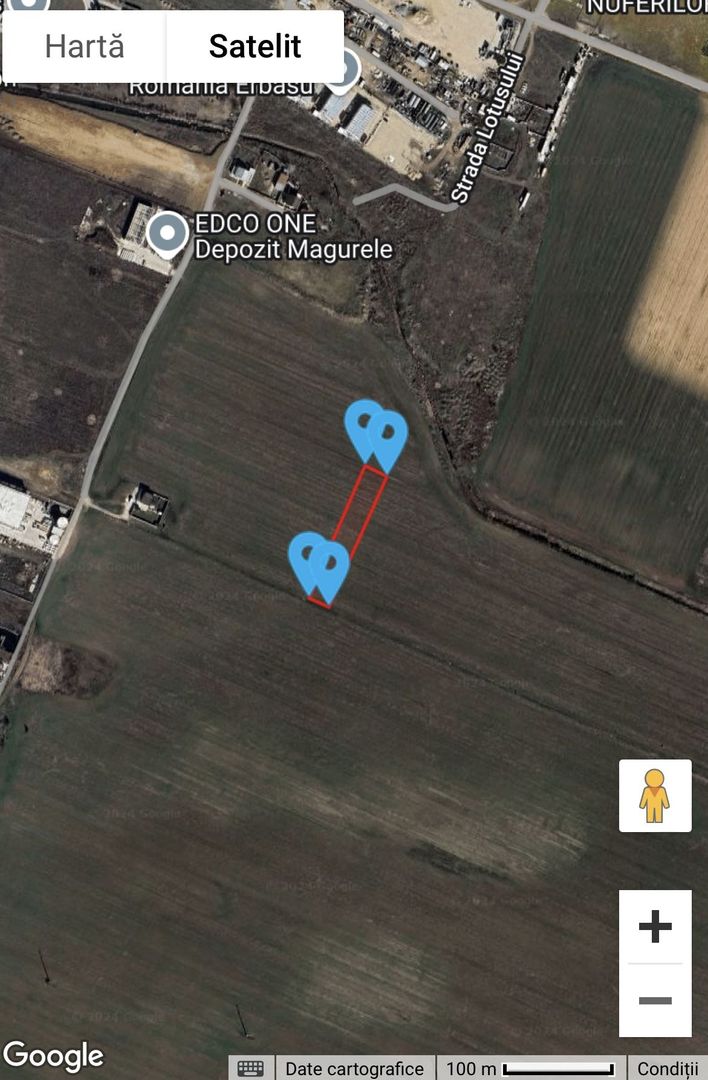Open Street View with the pegman icon
This screenshot has width=708, height=1080.
pyautogui.click(x=655, y=796)
